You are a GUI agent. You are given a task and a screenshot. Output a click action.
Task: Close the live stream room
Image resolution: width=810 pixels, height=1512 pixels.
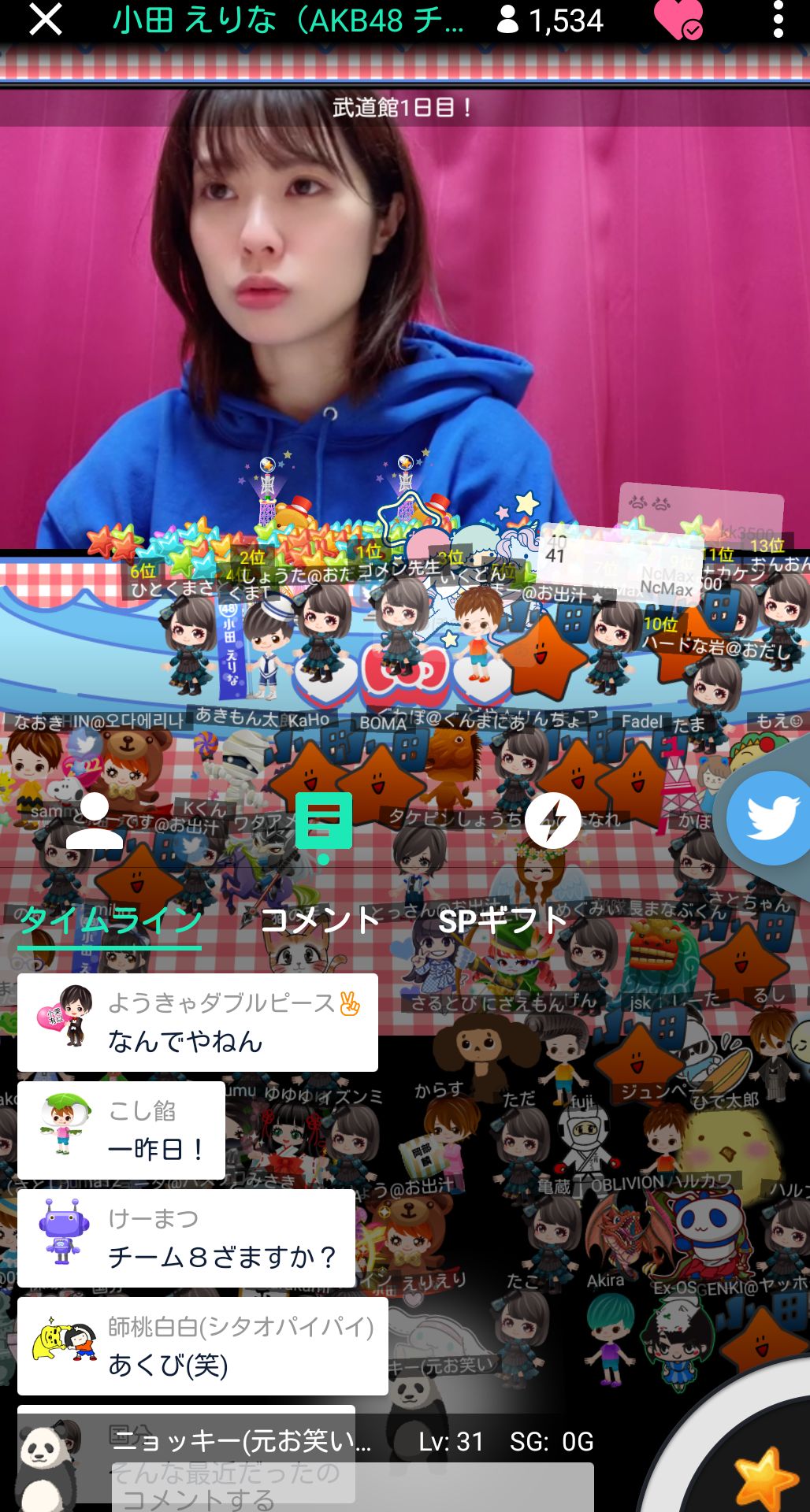coord(45,19)
